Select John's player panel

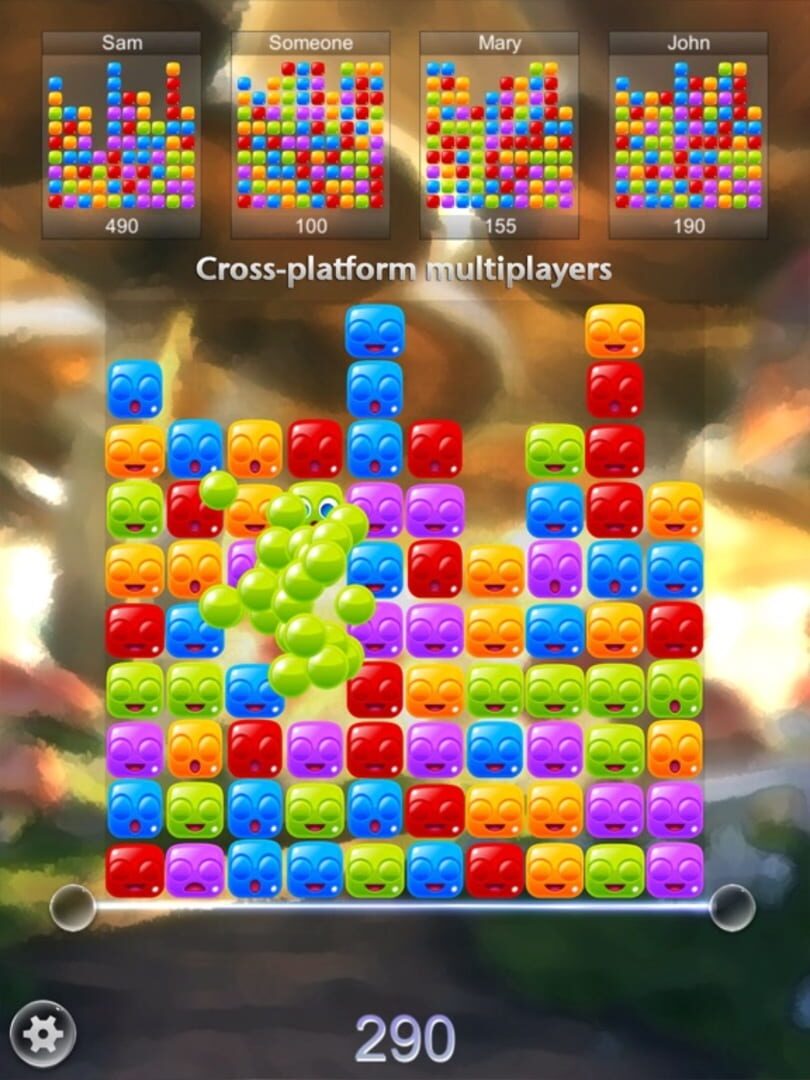pos(688,135)
